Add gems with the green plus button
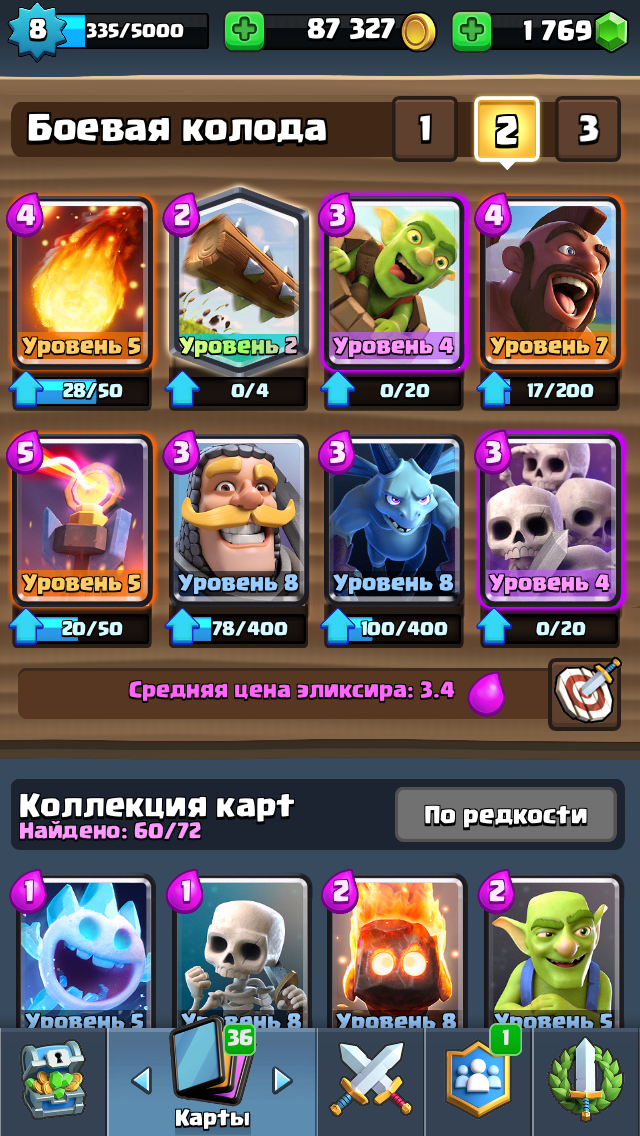 pos(472,31)
